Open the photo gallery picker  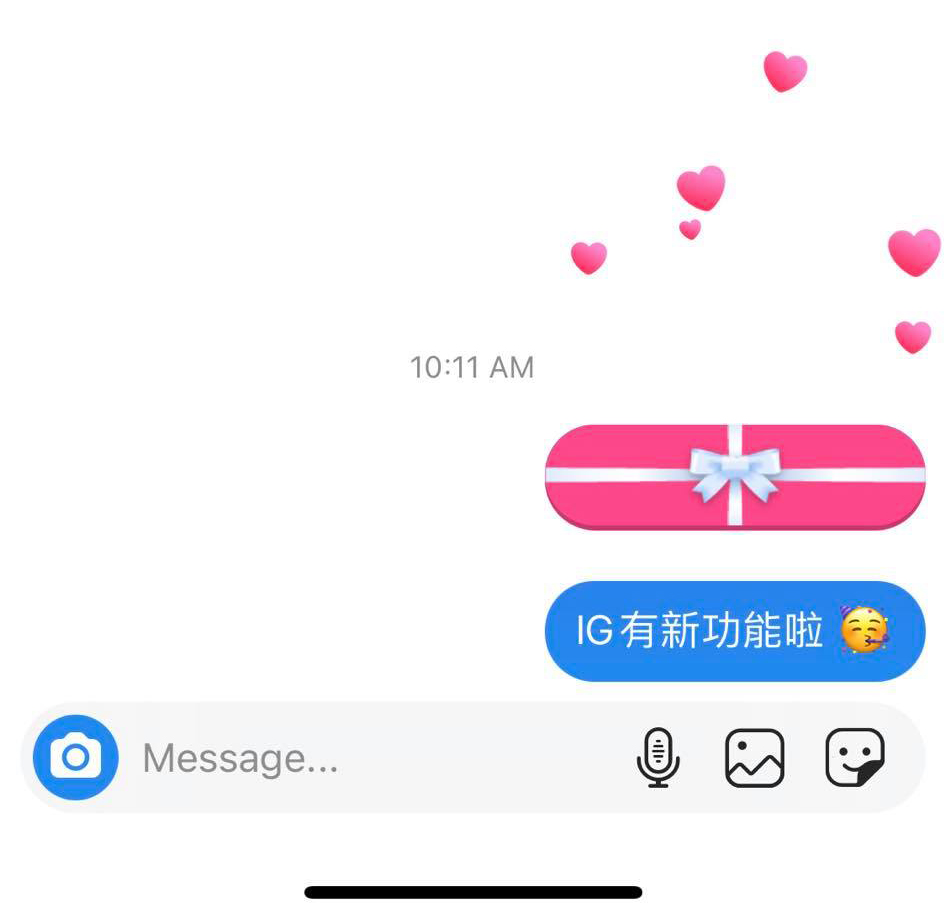pos(754,758)
